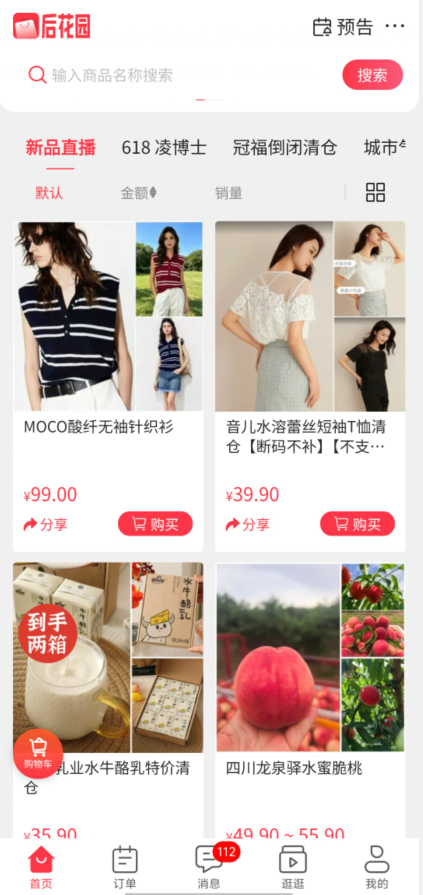Buy the 音儿水溶蕾丝短袖T恤 for ¥39.90

(x=357, y=523)
